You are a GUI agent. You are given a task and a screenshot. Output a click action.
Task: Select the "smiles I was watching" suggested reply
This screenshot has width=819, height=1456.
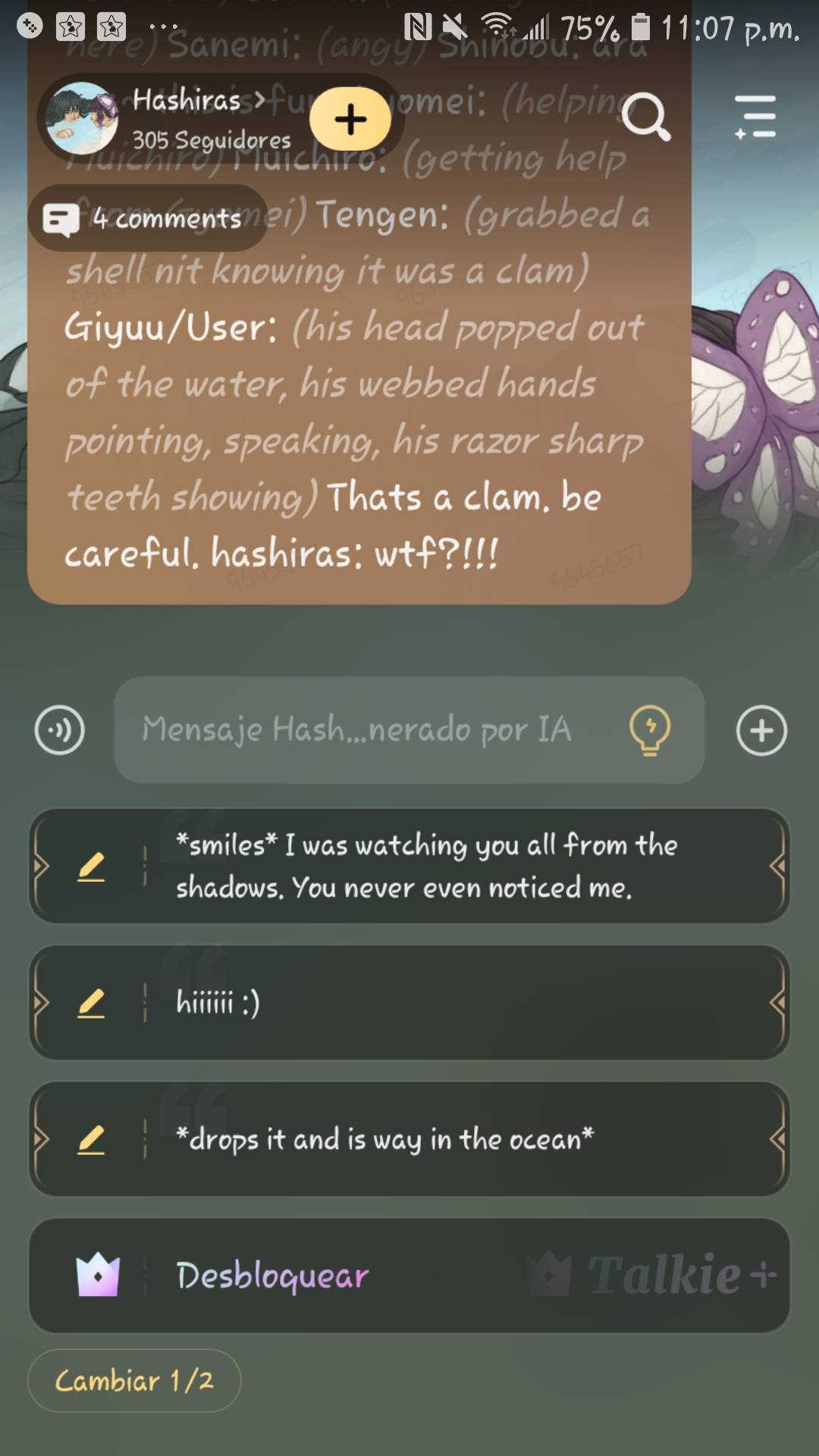(x=455, y=866)
